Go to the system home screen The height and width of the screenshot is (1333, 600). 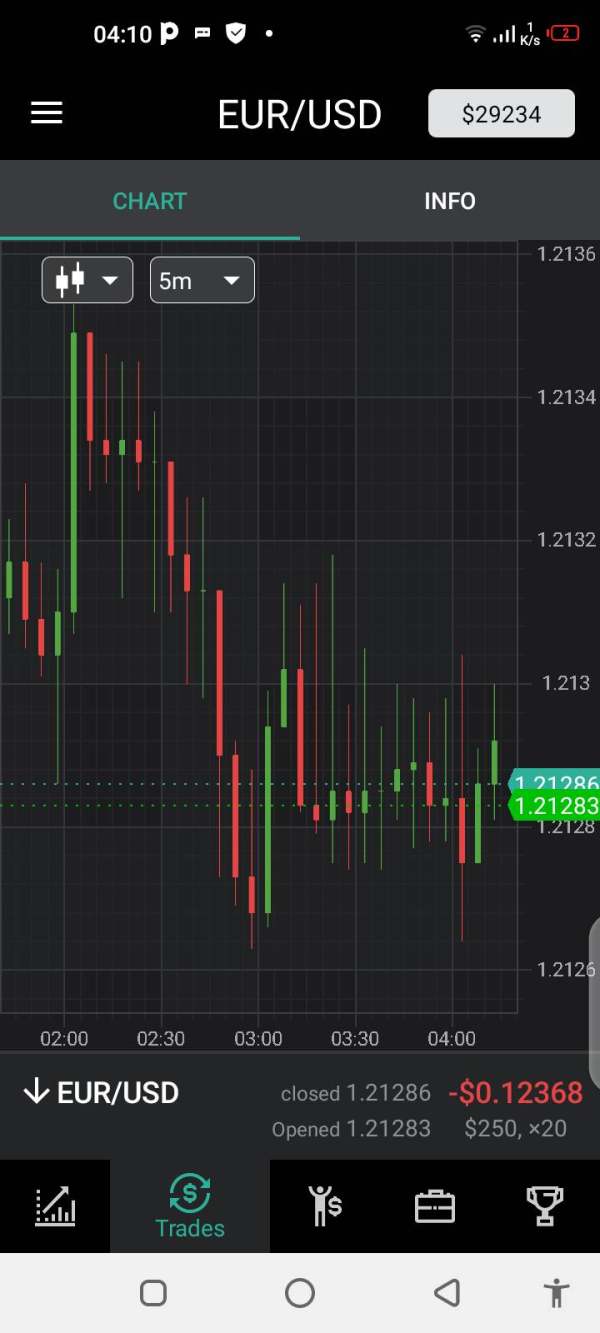(x=300, y=1293)
